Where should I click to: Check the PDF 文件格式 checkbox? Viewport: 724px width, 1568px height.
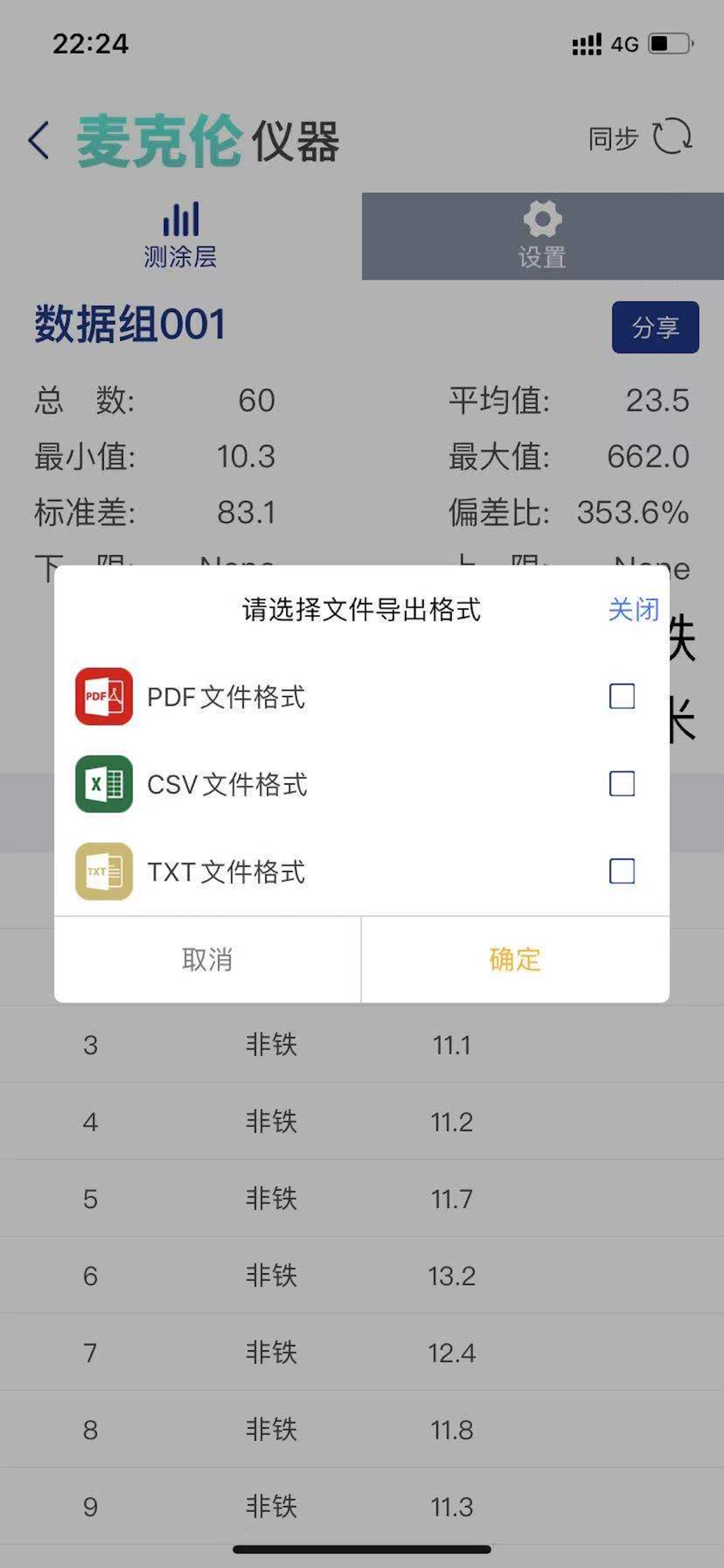coord(621,696)
